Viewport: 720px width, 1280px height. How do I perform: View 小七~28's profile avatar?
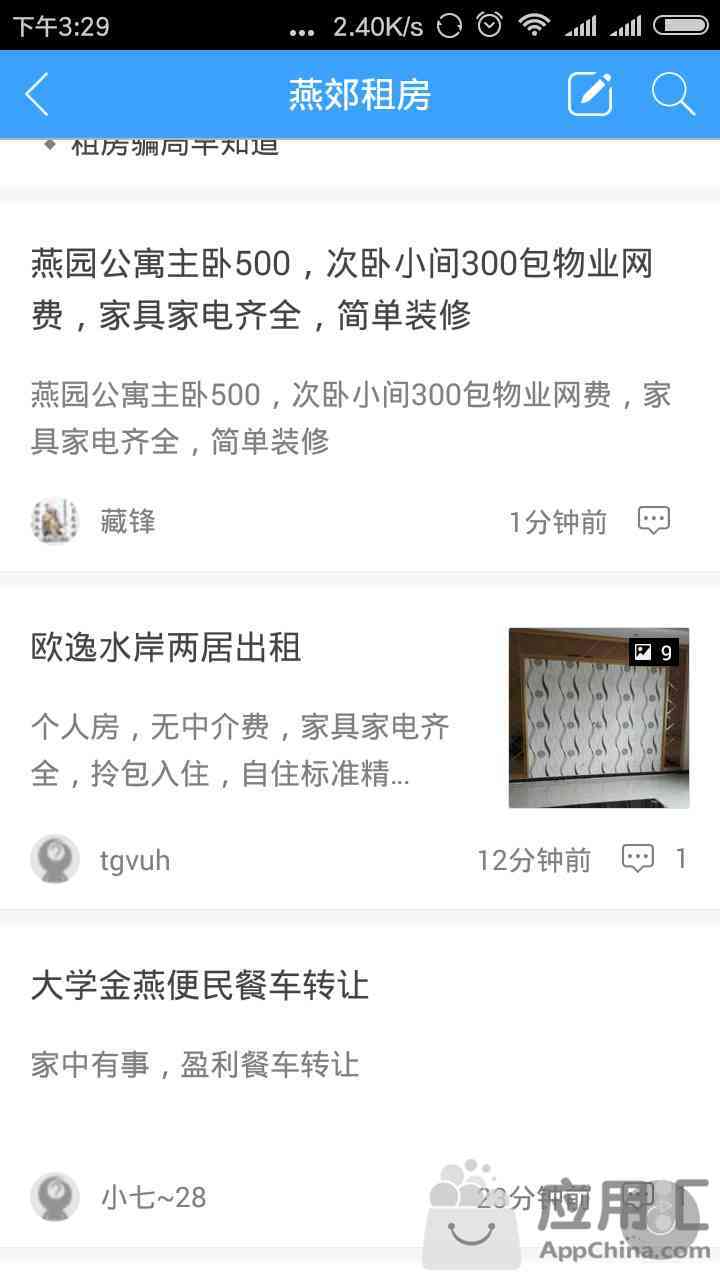54,1197
